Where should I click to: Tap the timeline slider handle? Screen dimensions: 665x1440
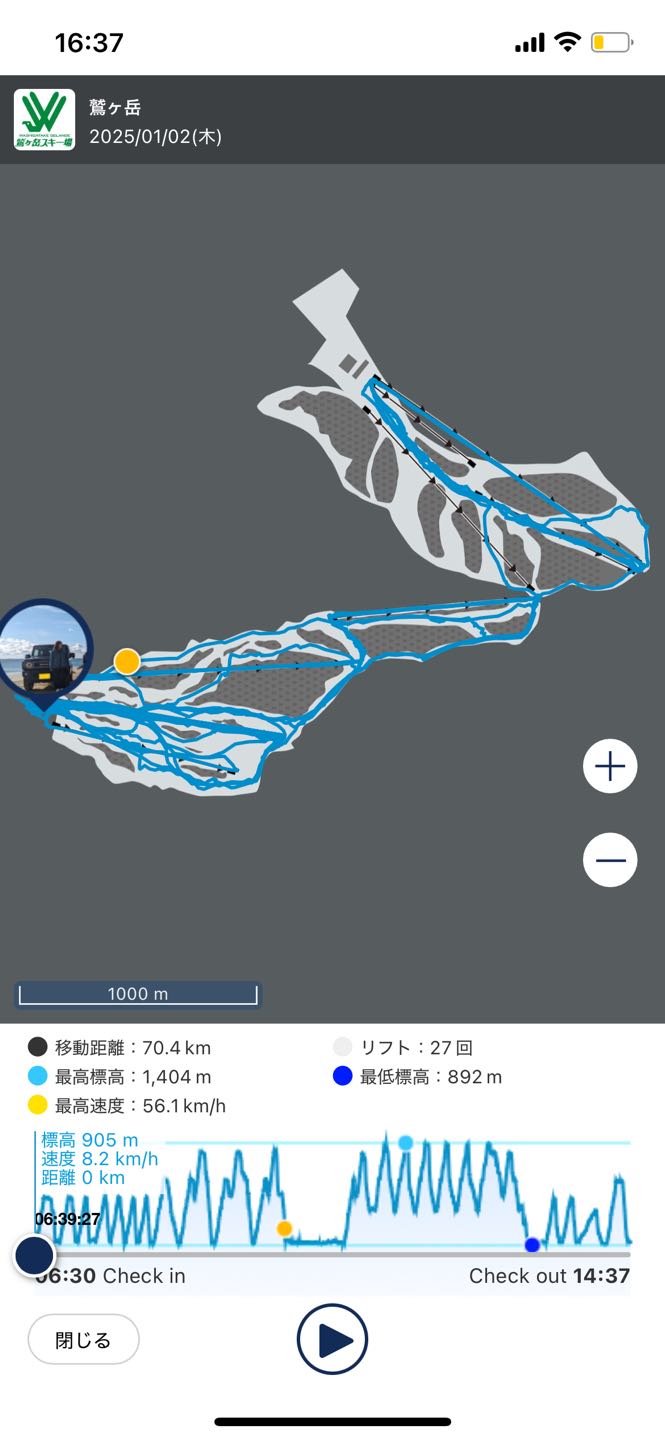35,1254
